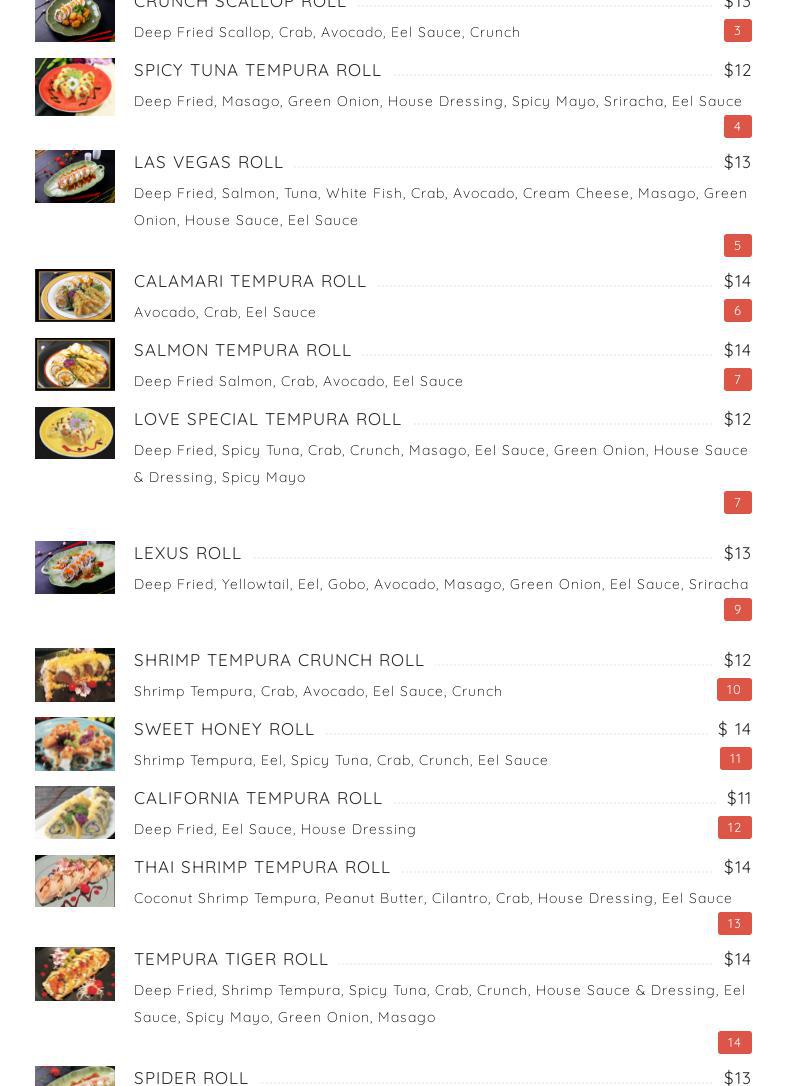View the Las Vegas Roll image
This screenshot has height=1086, width=785.
point(75,176)
